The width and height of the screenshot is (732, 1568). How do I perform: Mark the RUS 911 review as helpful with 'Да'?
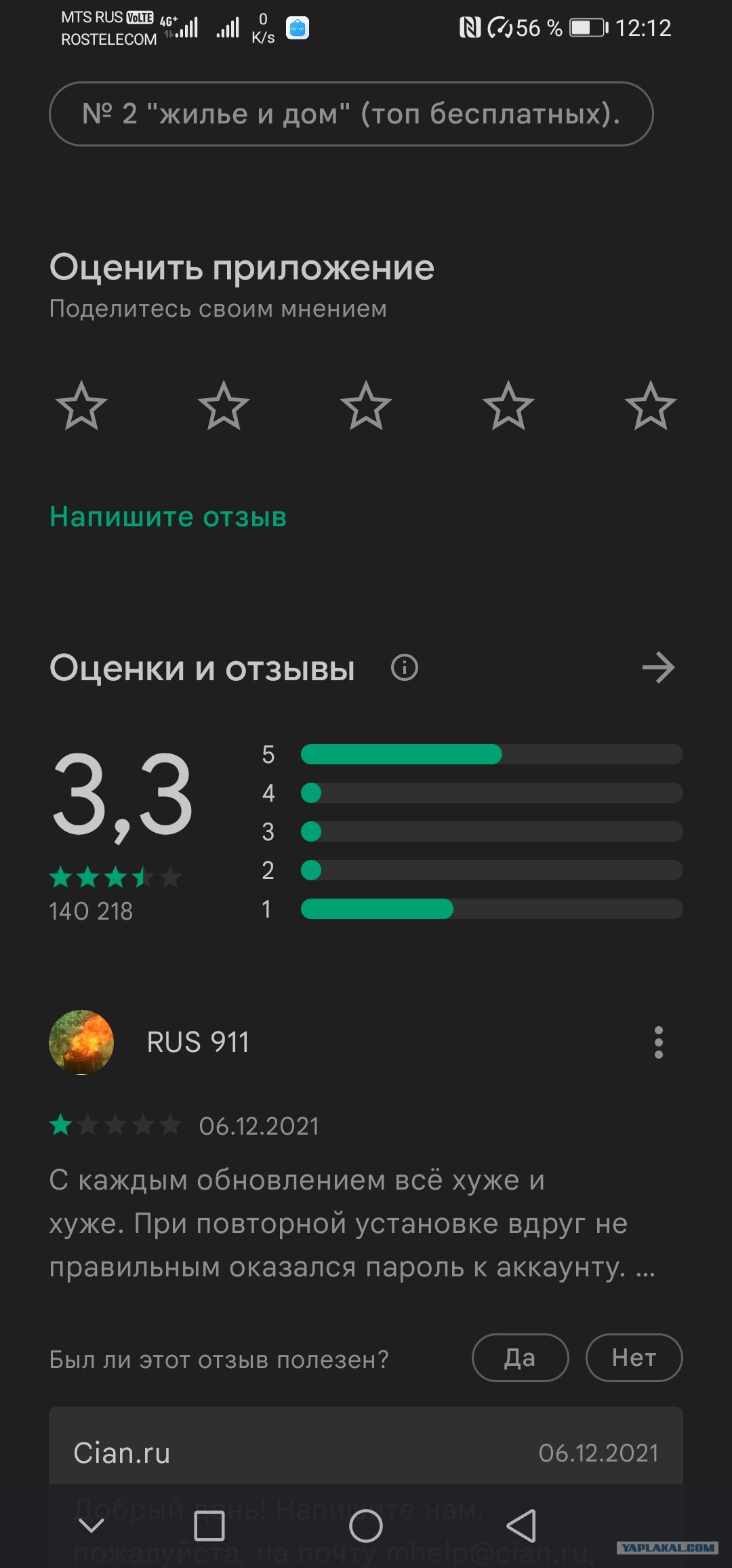[520, 1358]
